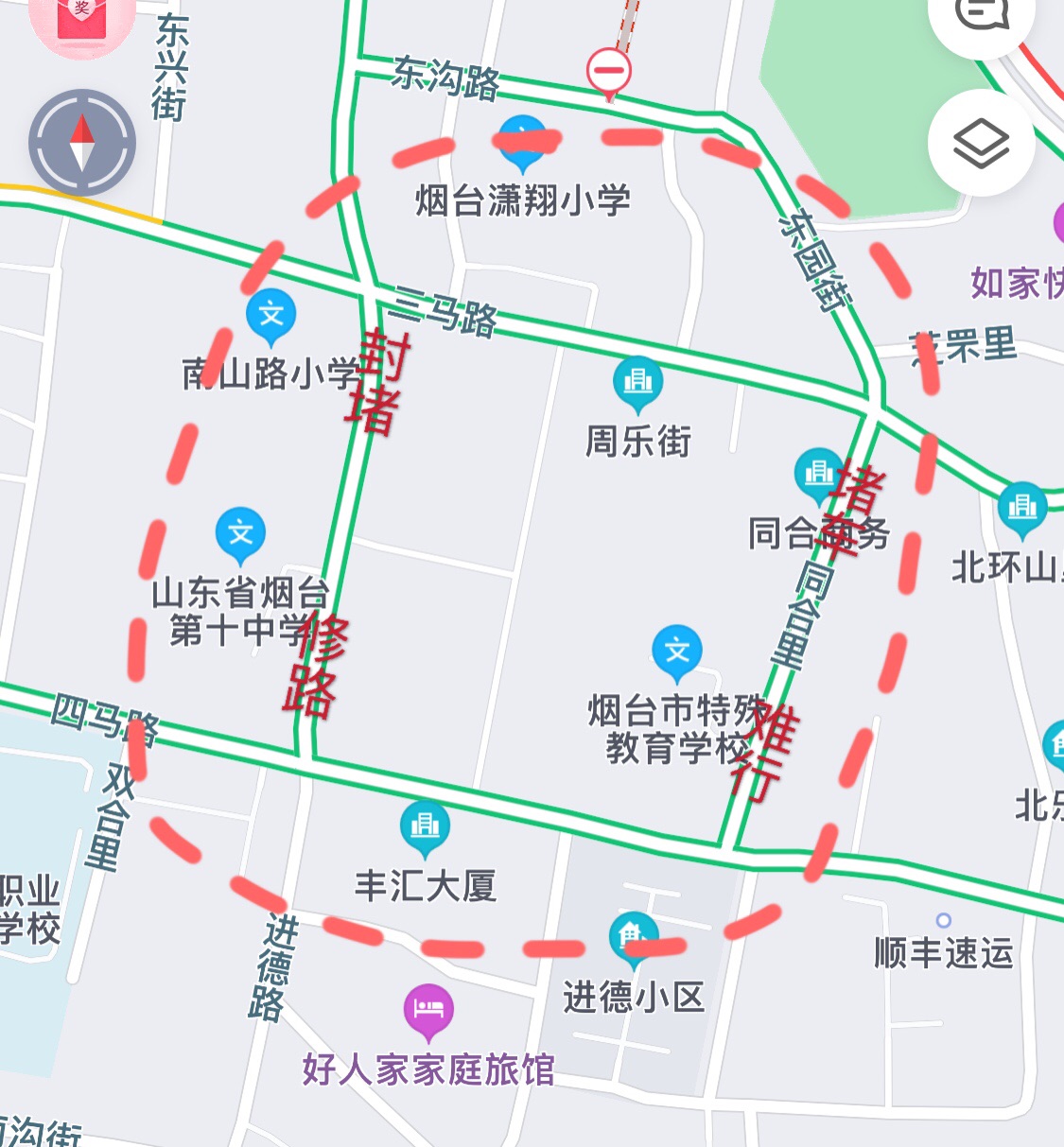Select the 烟台潇翔小学 school marker

(521, 142)
